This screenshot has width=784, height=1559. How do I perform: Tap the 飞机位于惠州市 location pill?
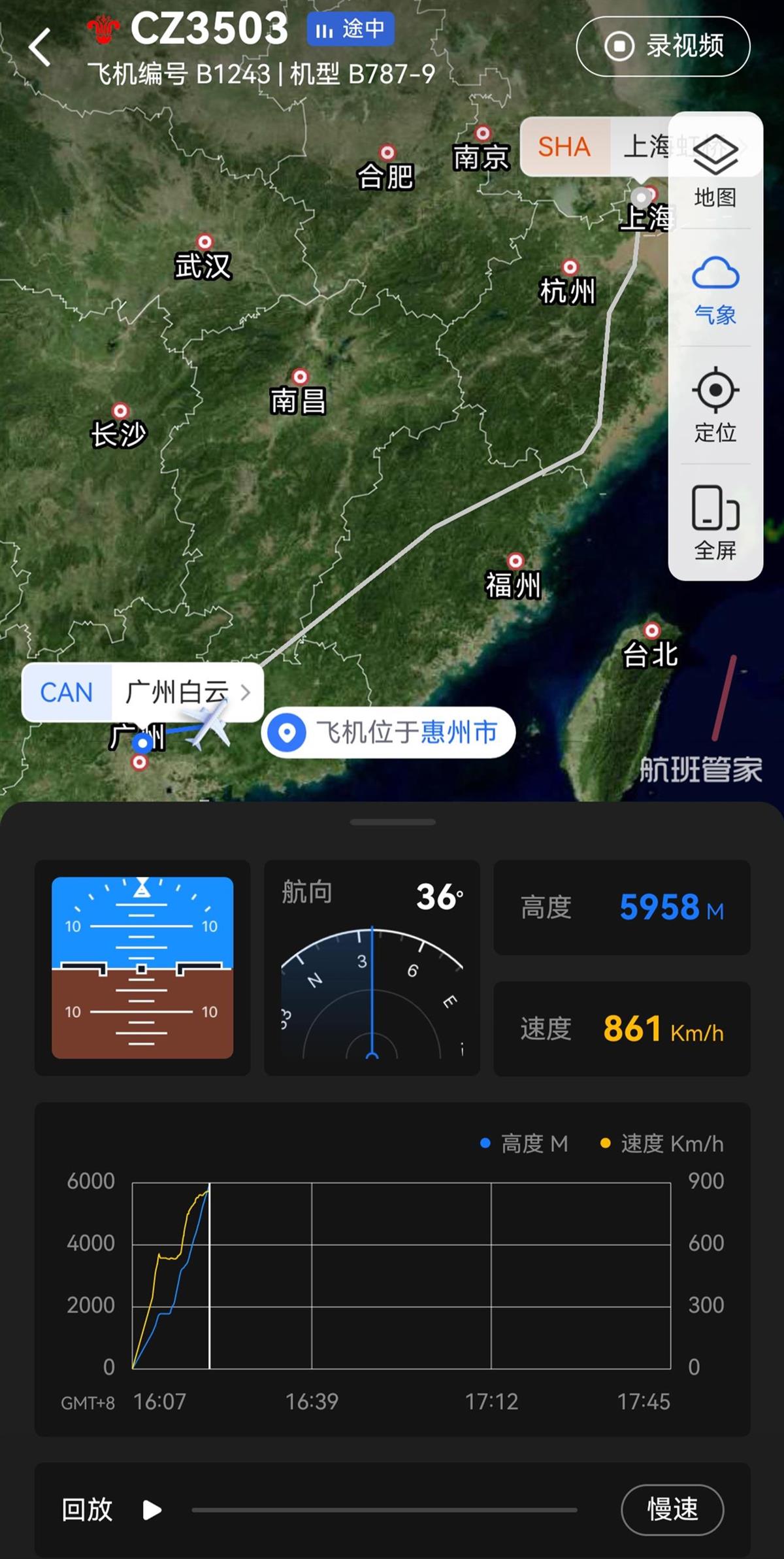point(389,733)
